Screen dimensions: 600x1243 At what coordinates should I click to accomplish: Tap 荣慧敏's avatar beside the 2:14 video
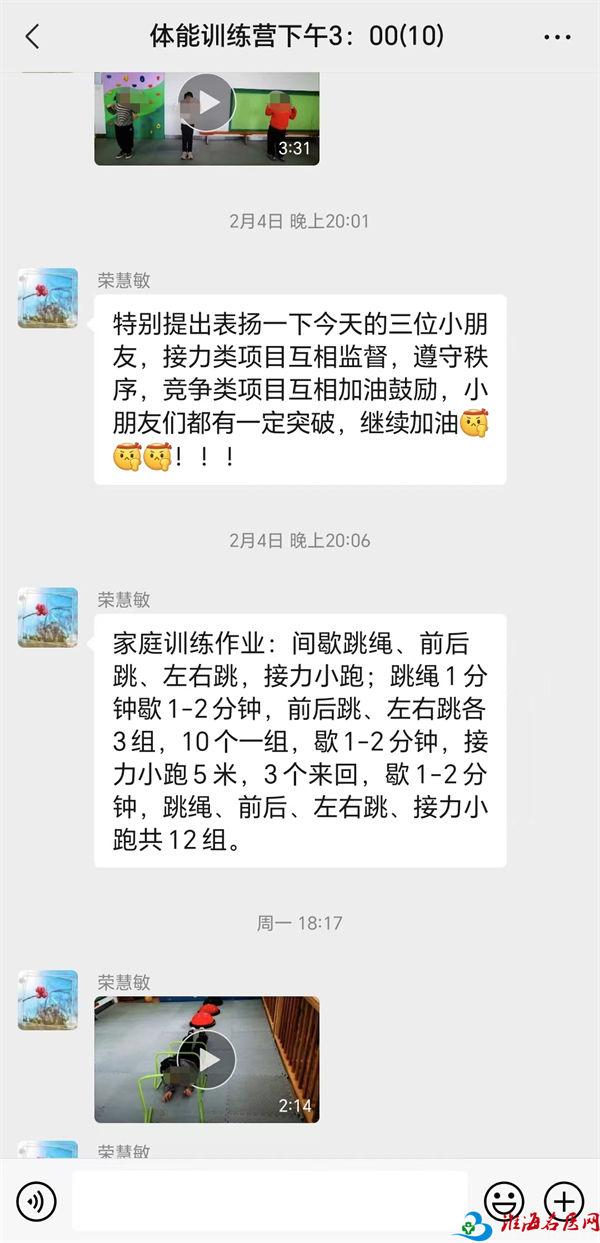47,999
